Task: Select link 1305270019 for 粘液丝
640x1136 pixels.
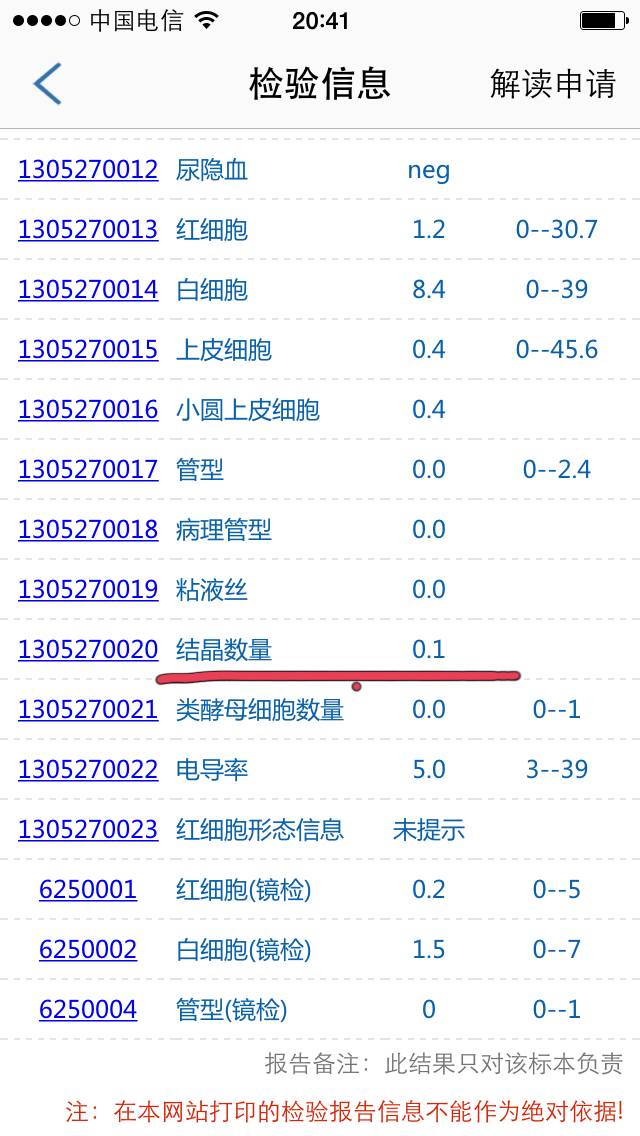Action: [88, 590]
